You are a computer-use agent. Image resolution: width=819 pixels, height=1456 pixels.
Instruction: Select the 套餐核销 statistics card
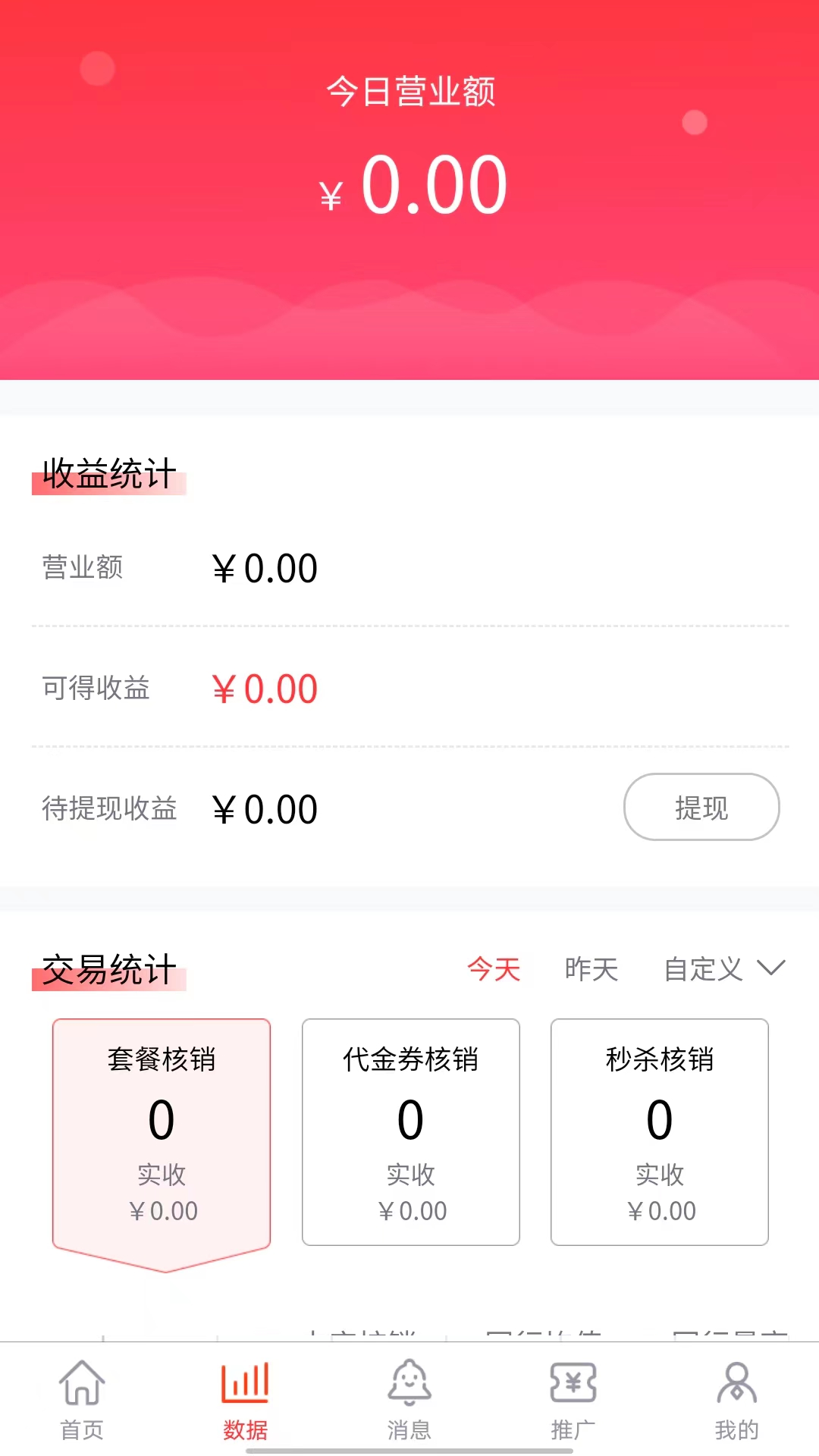(x=160, y=1130)
